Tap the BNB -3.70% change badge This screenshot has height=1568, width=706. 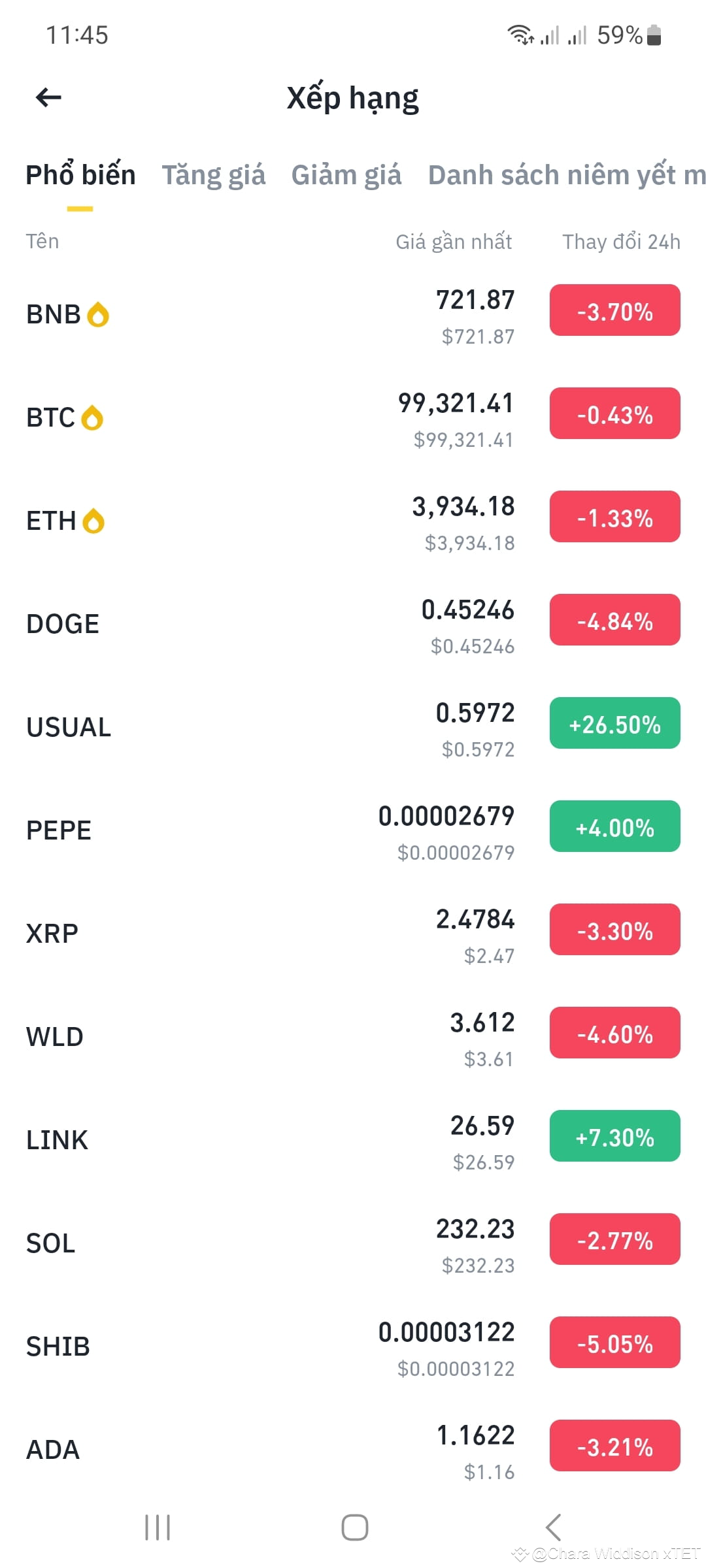[x=614, y=310]
